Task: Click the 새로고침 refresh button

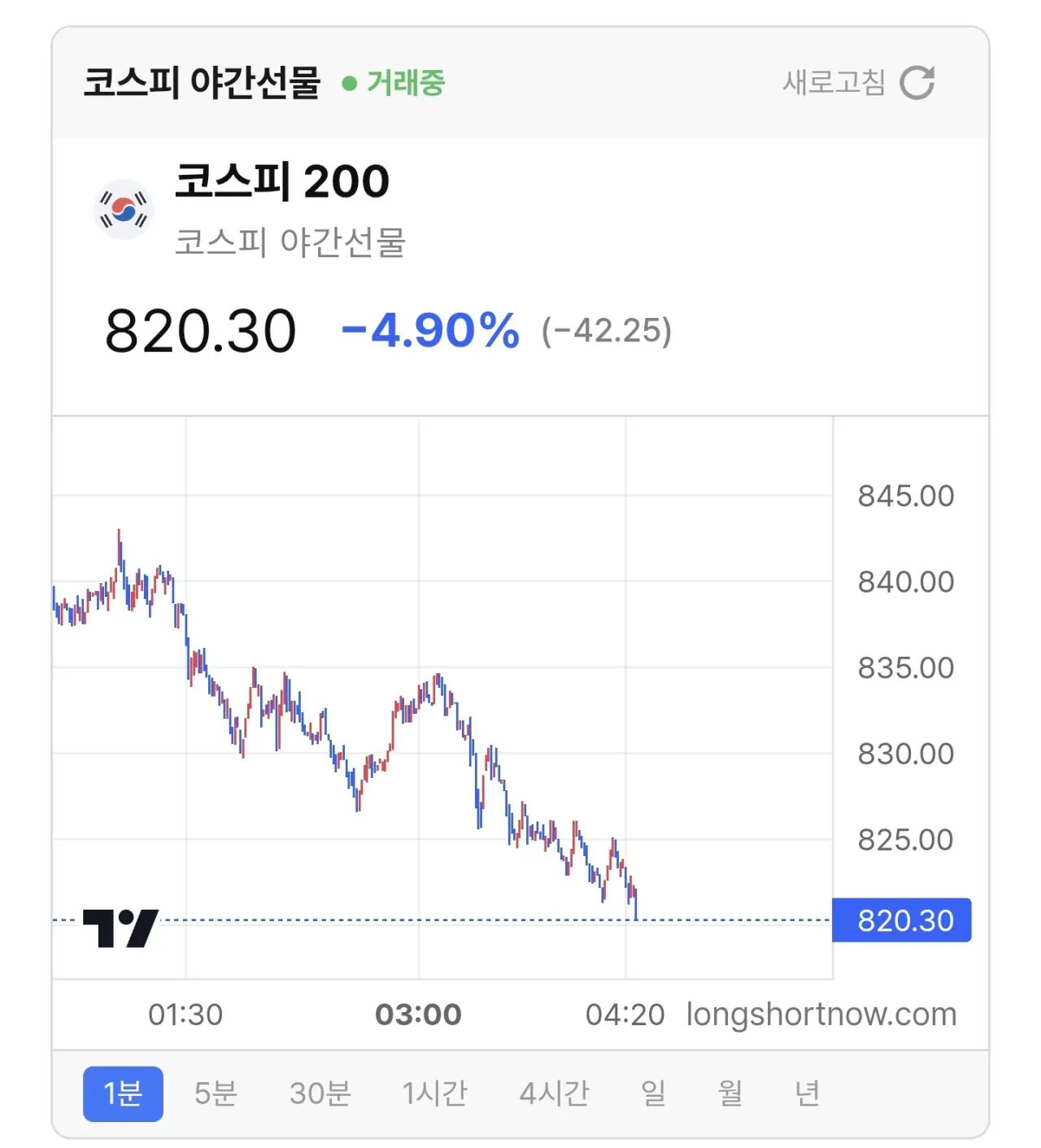Action: click(834, 82)
